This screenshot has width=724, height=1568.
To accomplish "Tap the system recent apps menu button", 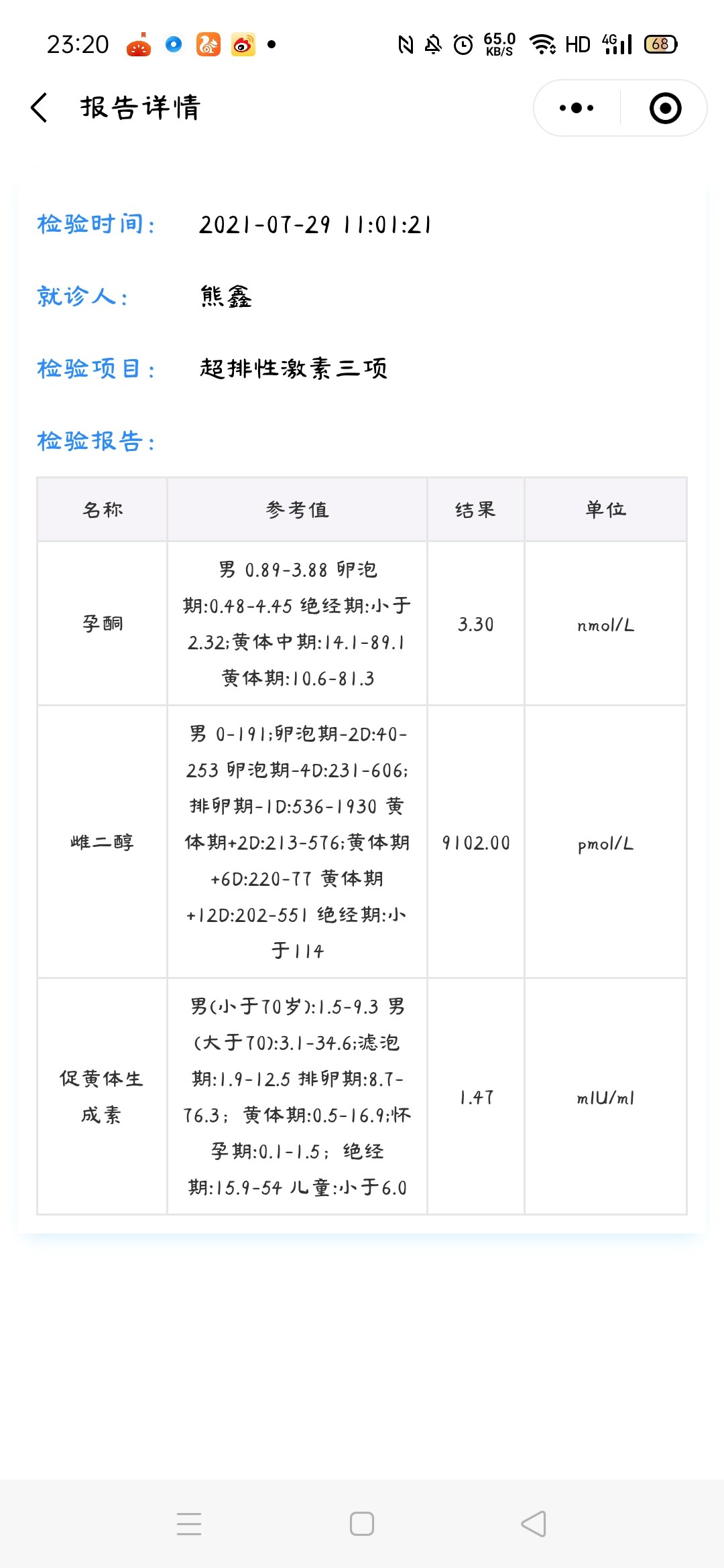I will [x=189, y=1524].
